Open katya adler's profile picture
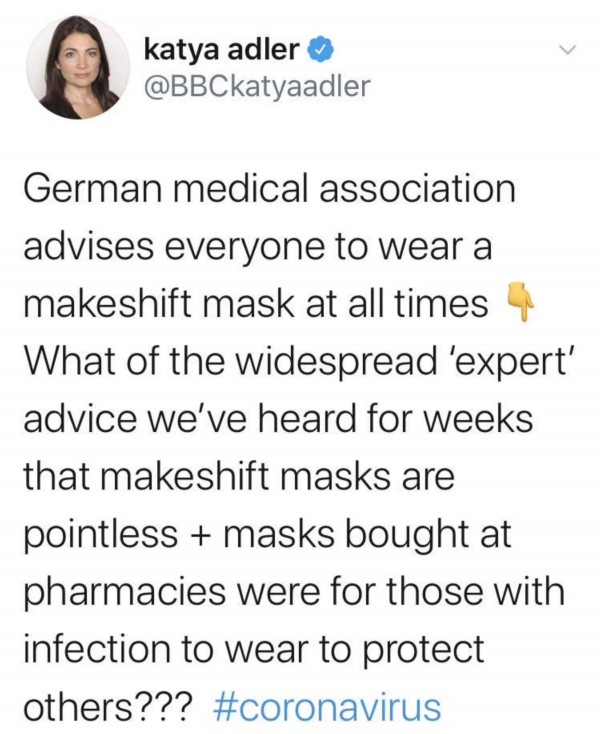Viewport: 600px width, 734px height. (x=77, y=68)
